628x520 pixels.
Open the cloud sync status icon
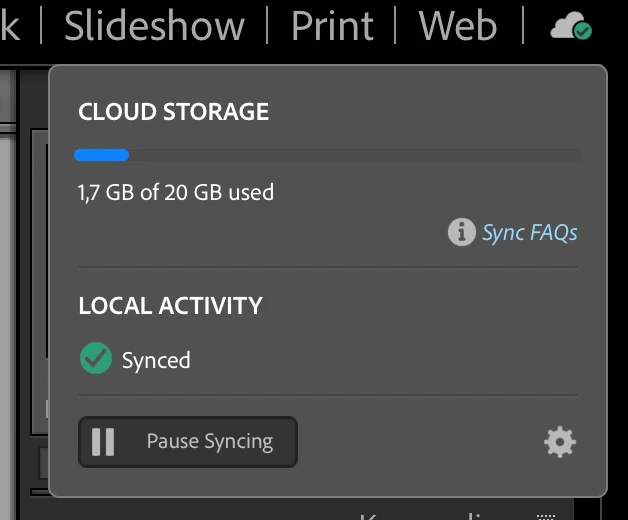coord(571,27)
